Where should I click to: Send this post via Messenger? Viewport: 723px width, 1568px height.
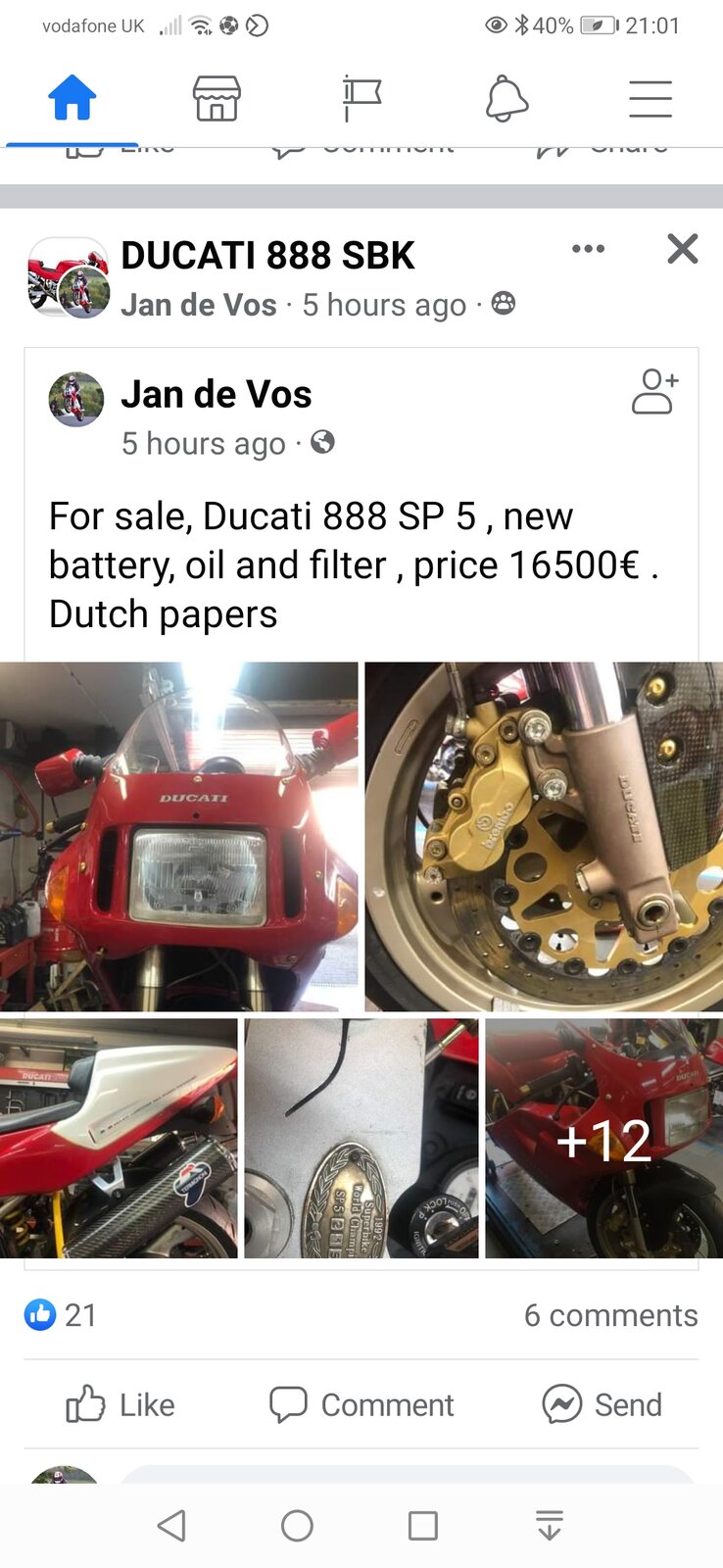pos(602,1404)
